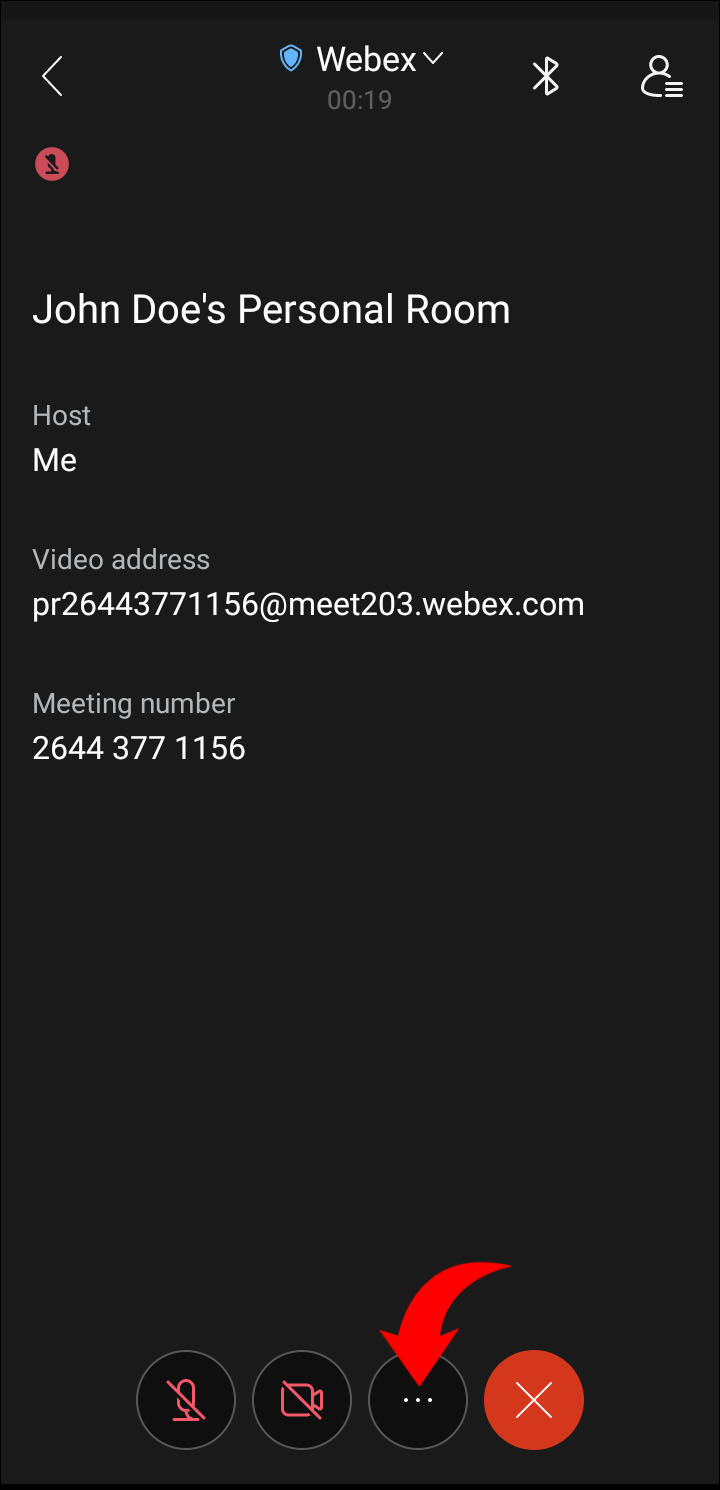Open the more options menu
The image size is (720, 1490).
point(418,1400)
